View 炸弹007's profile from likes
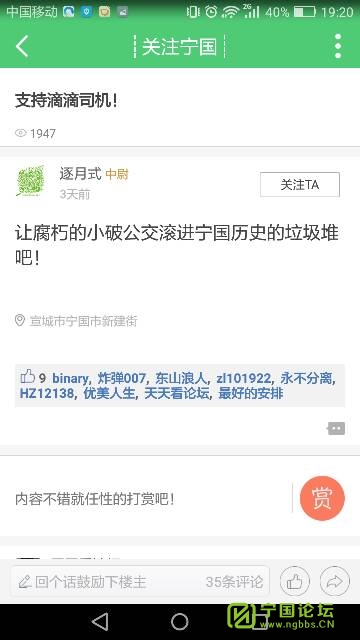 121,378
